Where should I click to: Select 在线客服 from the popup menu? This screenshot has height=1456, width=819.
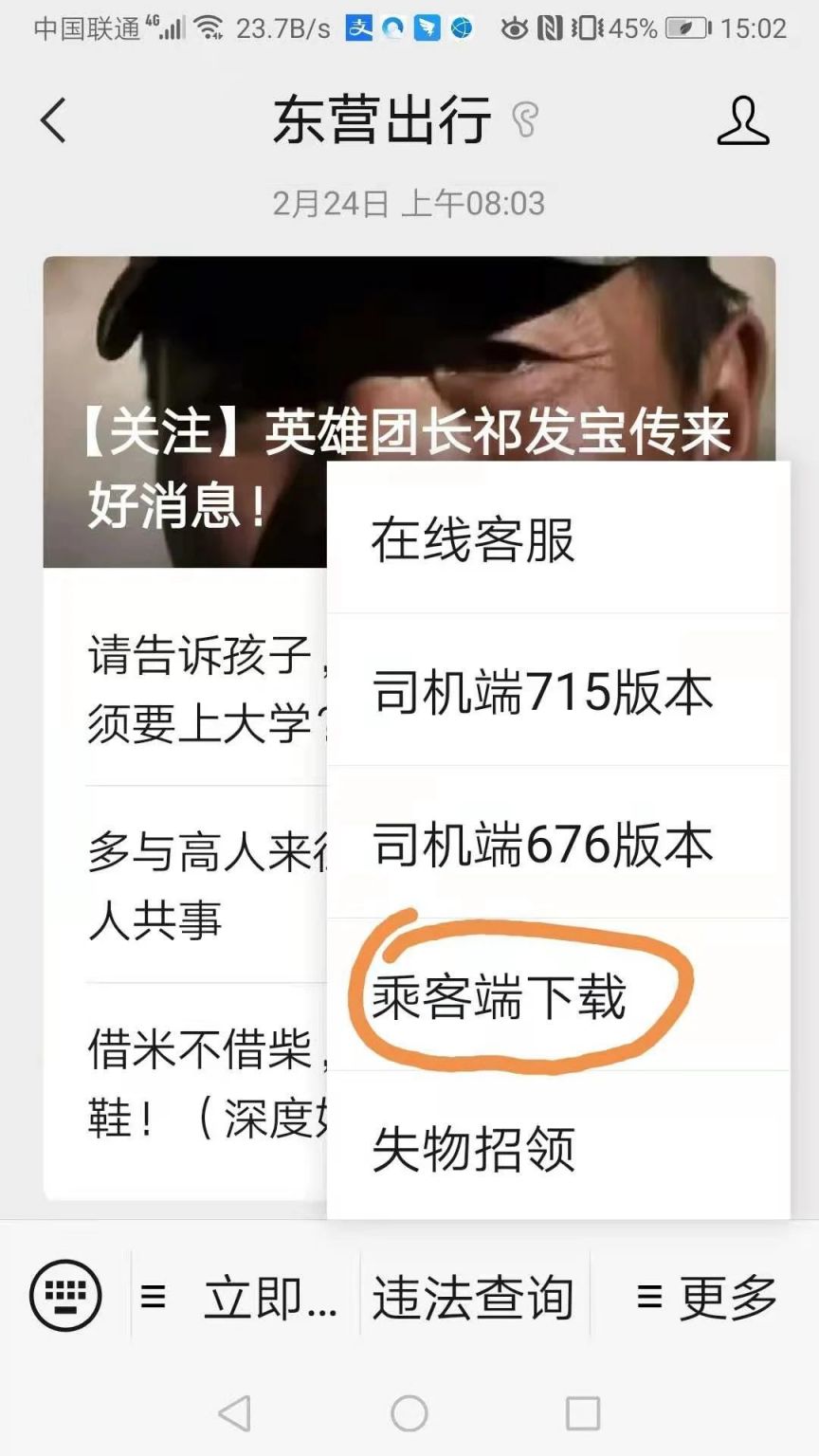coord(474,540)
